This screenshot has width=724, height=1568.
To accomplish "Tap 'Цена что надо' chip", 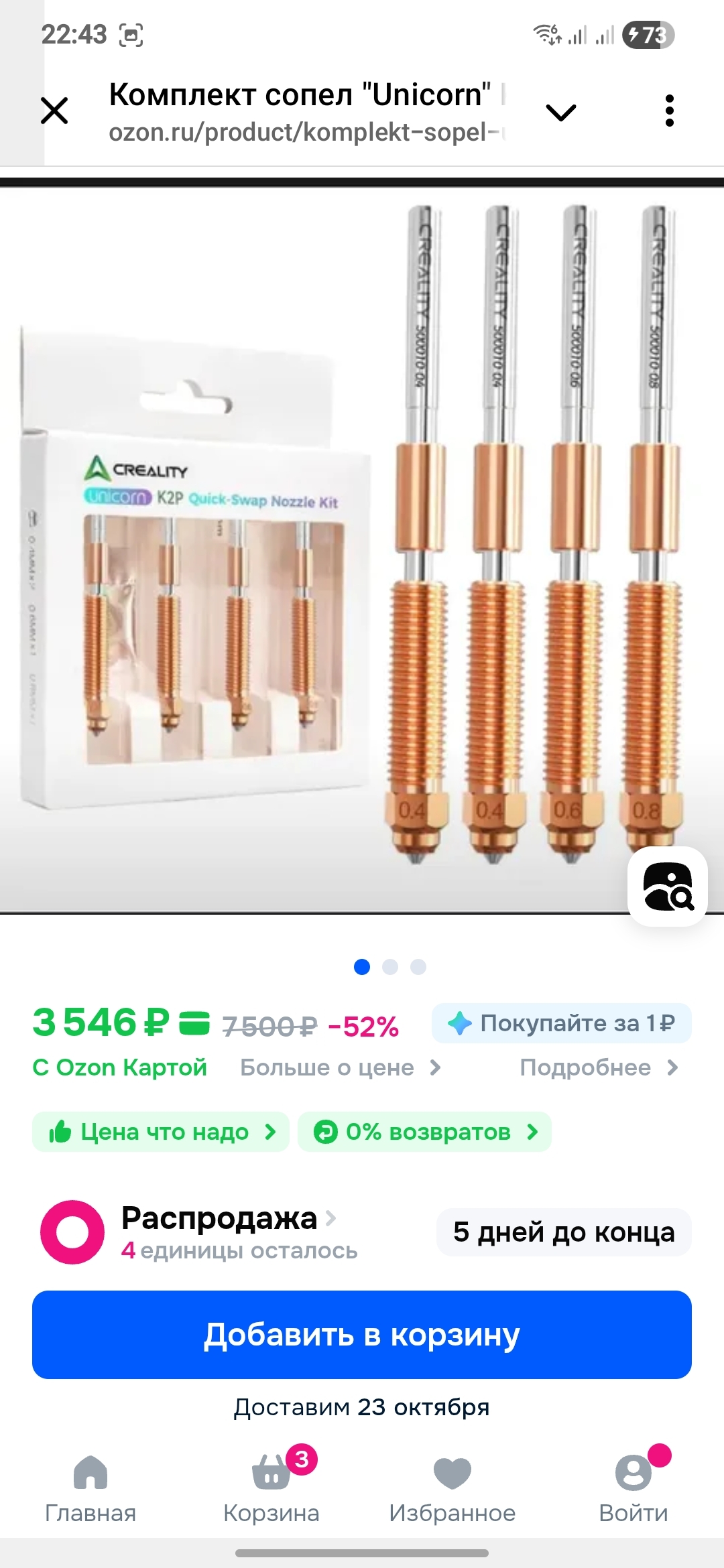I will pyautogui.click(x=161, y=1132).
